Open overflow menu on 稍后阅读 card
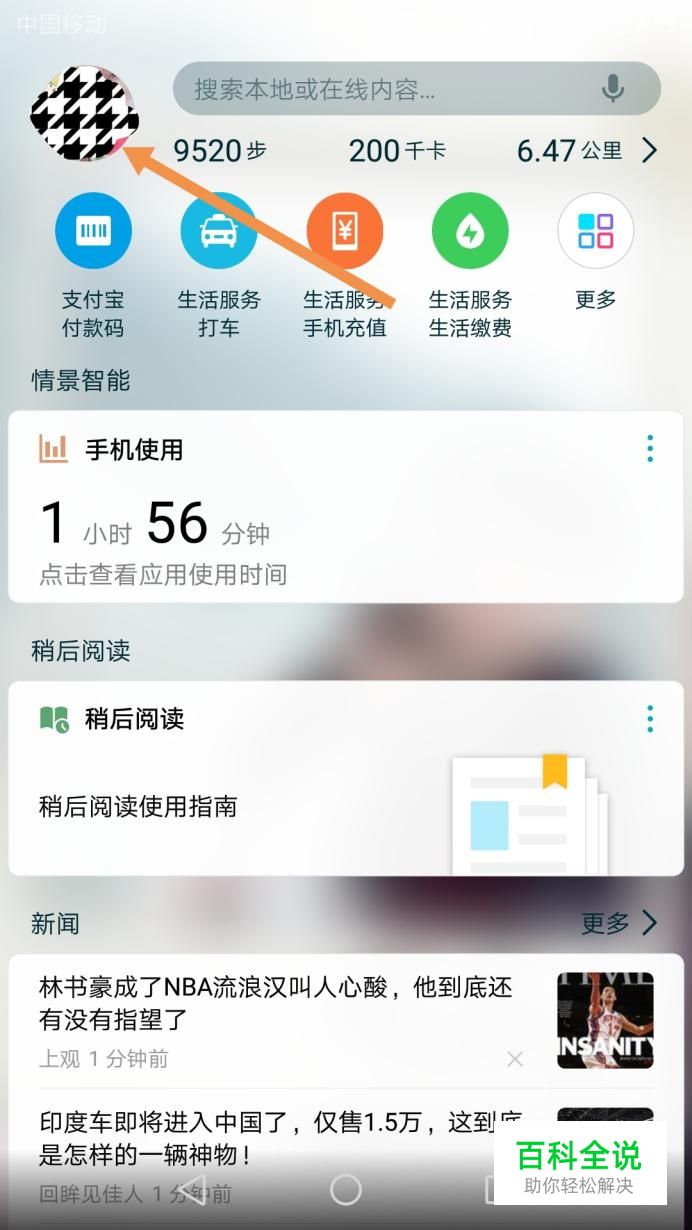Screen dimensions: 692x1230 point(650,718)
